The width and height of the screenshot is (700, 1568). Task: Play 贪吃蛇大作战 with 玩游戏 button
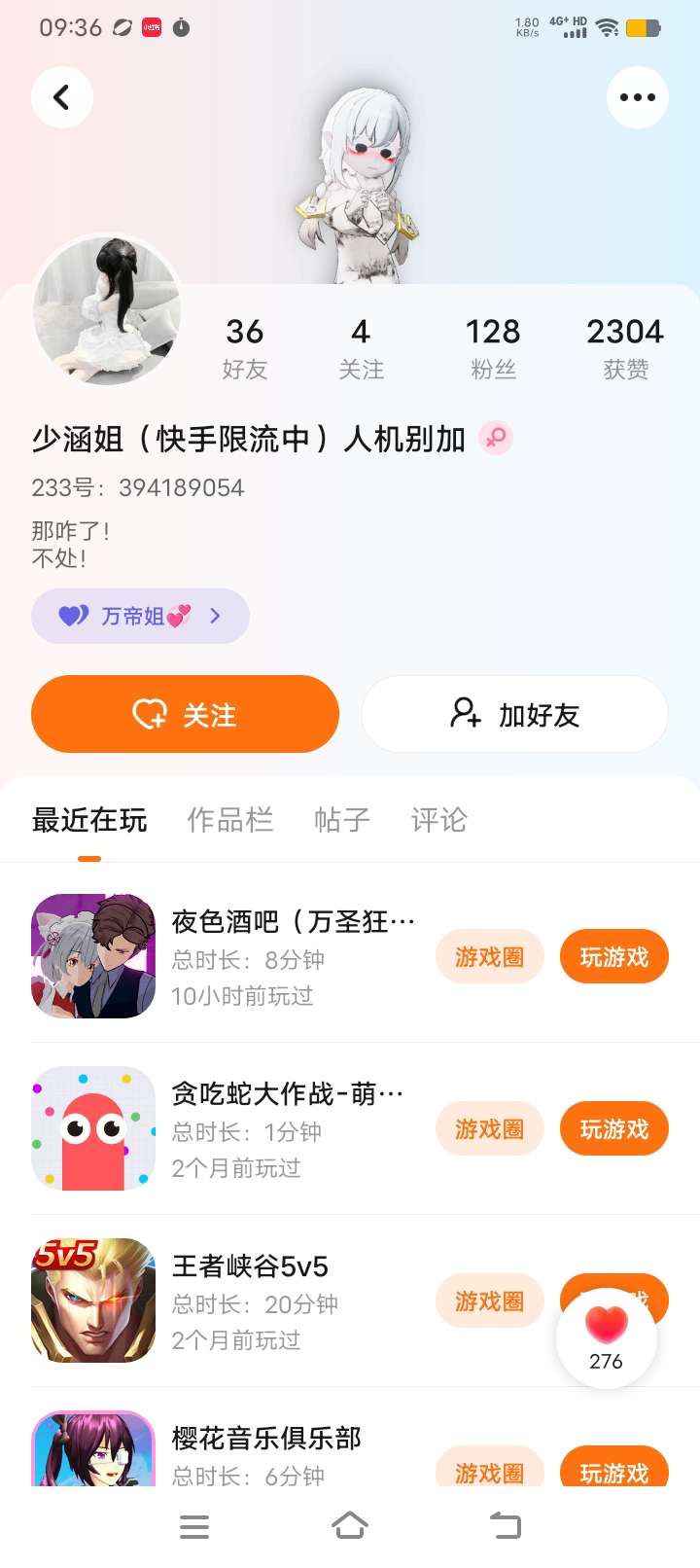(x=613, y=1129)
